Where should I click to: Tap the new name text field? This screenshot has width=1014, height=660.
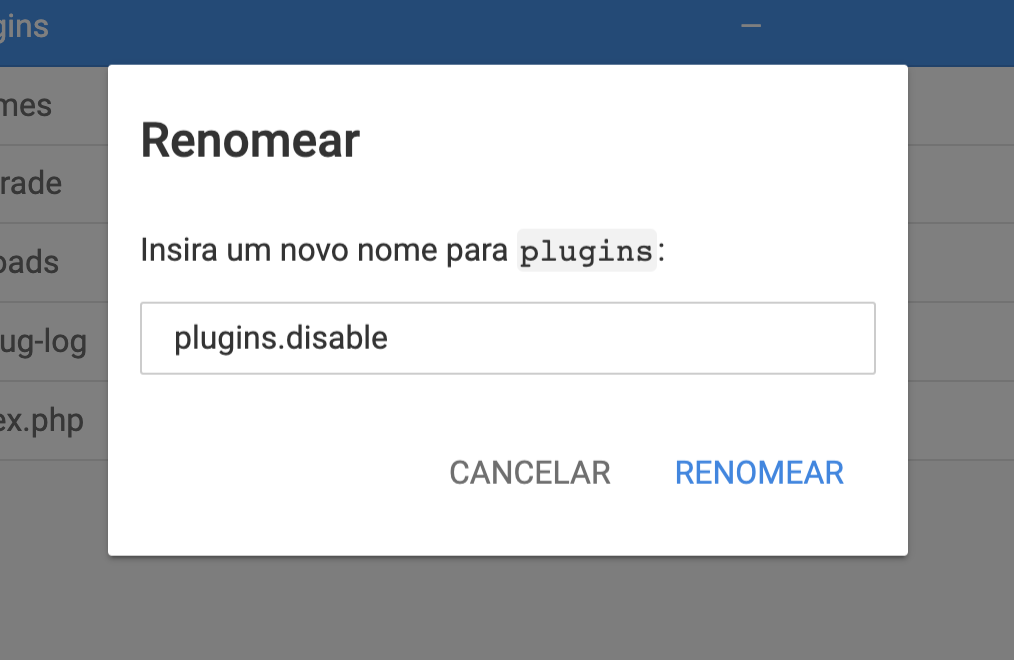tap(507, 338)
